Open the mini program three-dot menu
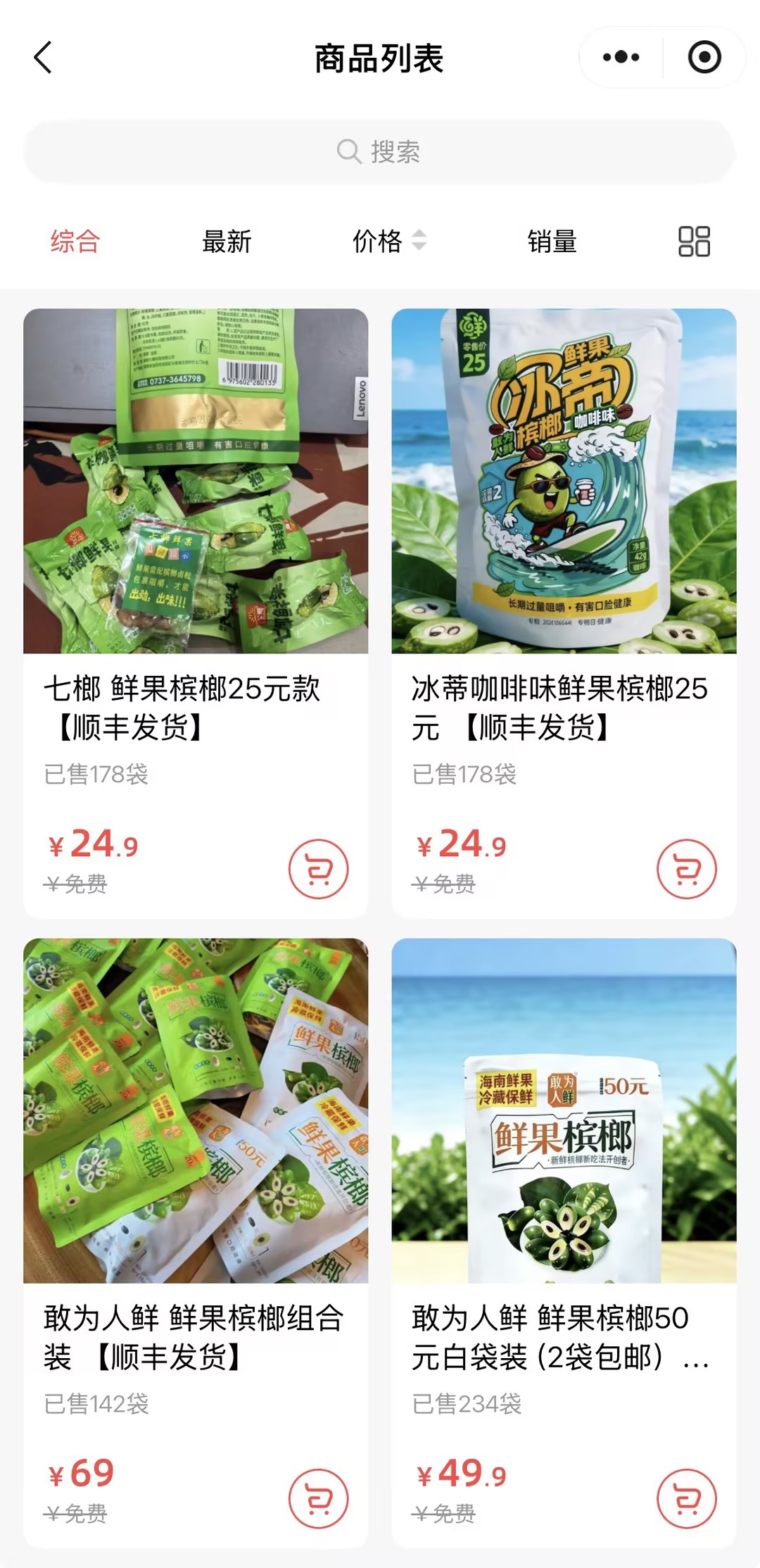The height and width of the screenshot is (1568, 760). click(621, 57)
